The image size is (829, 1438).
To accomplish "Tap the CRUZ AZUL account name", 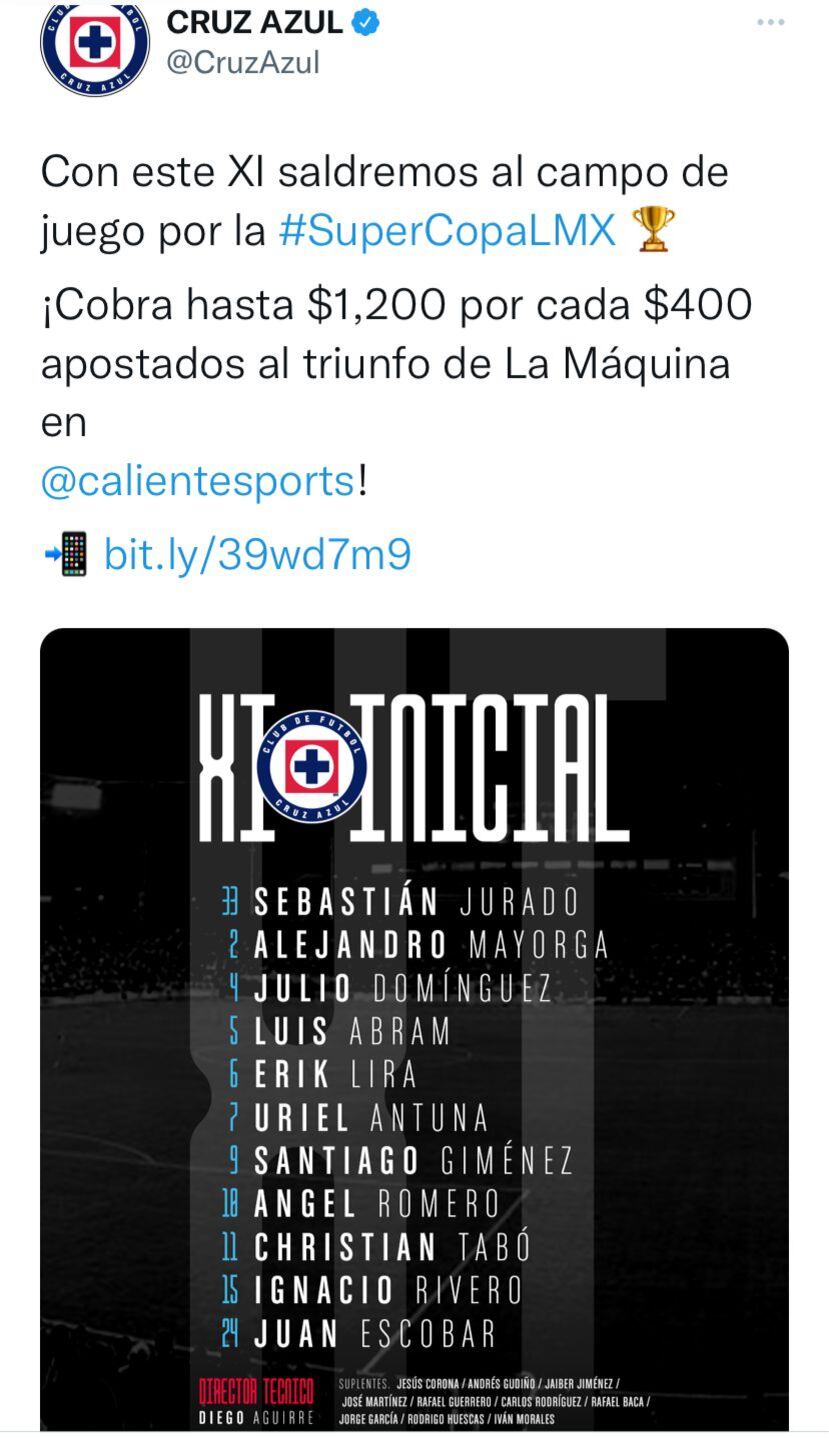I will tap(254, 21).
